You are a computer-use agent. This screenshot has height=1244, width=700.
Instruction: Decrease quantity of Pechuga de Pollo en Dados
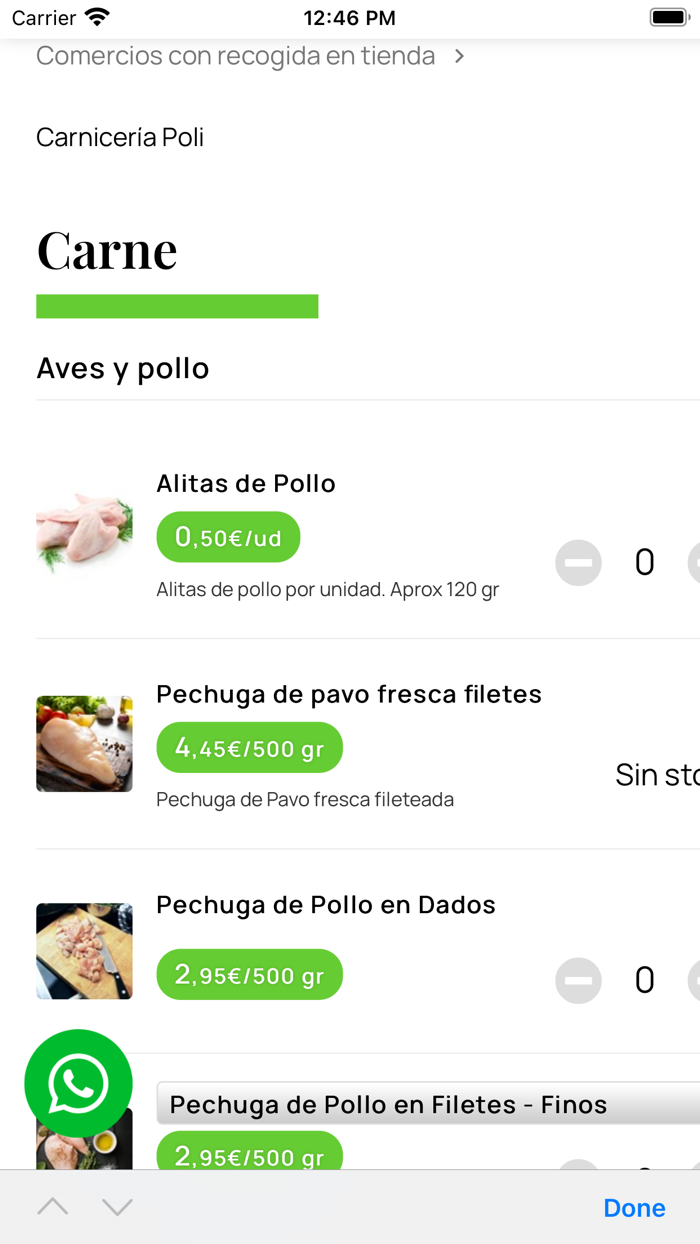[578, 980]
